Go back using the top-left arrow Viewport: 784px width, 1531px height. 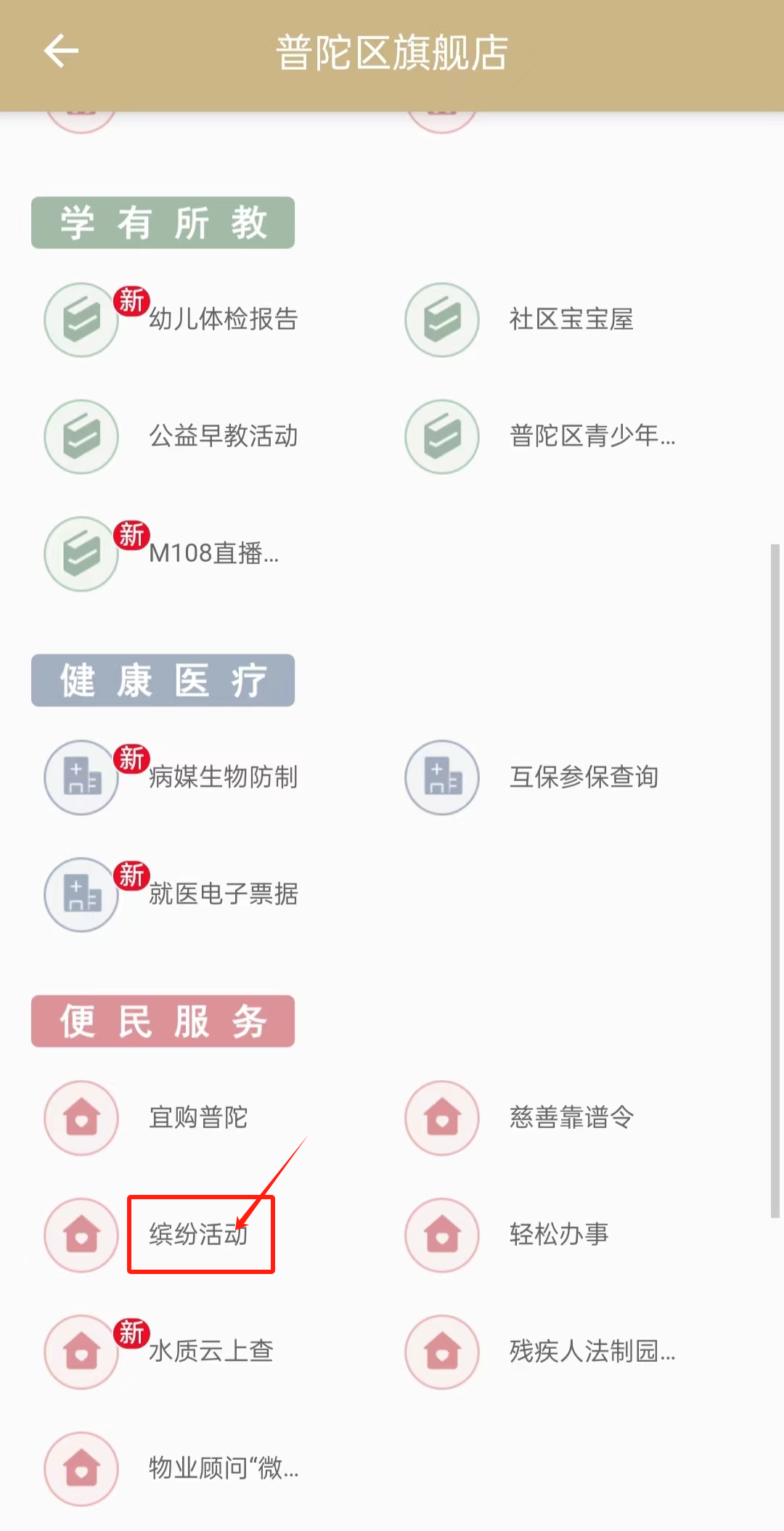coord(61,52)
